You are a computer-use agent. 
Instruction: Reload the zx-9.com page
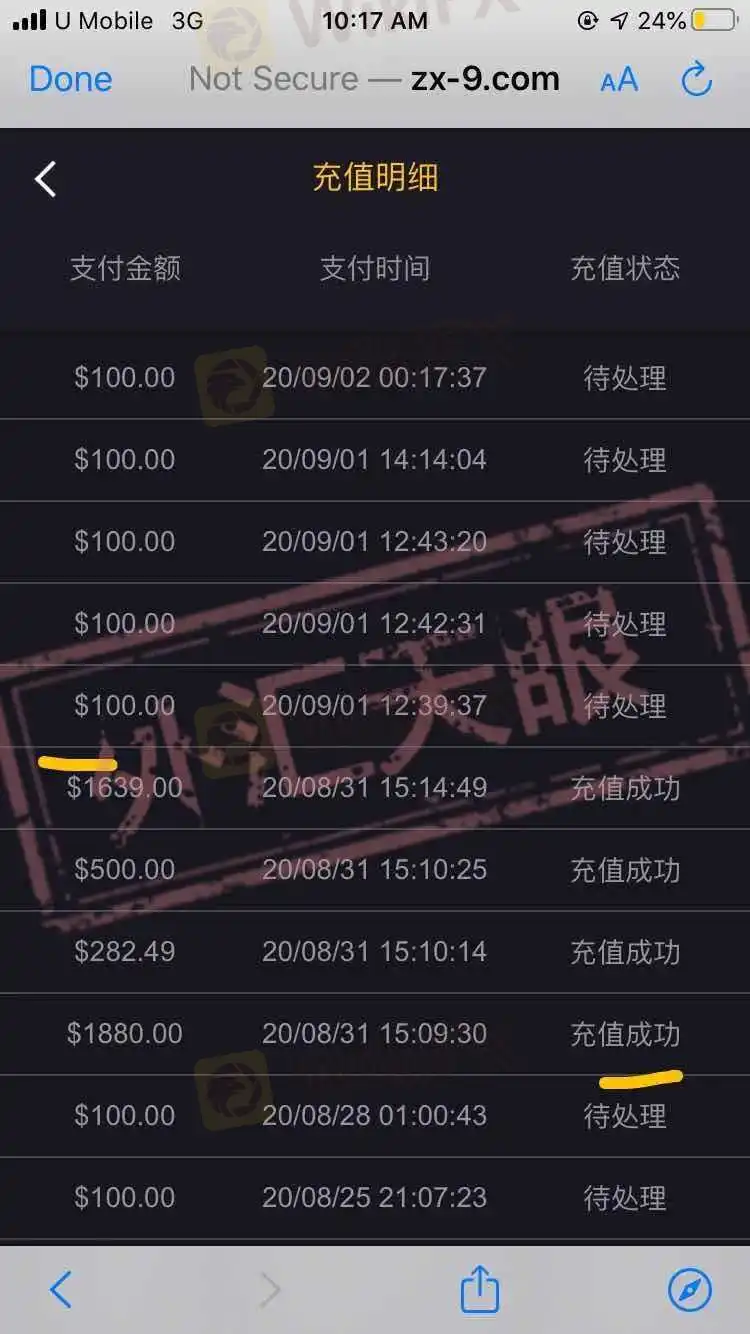[x=696, y=80]
